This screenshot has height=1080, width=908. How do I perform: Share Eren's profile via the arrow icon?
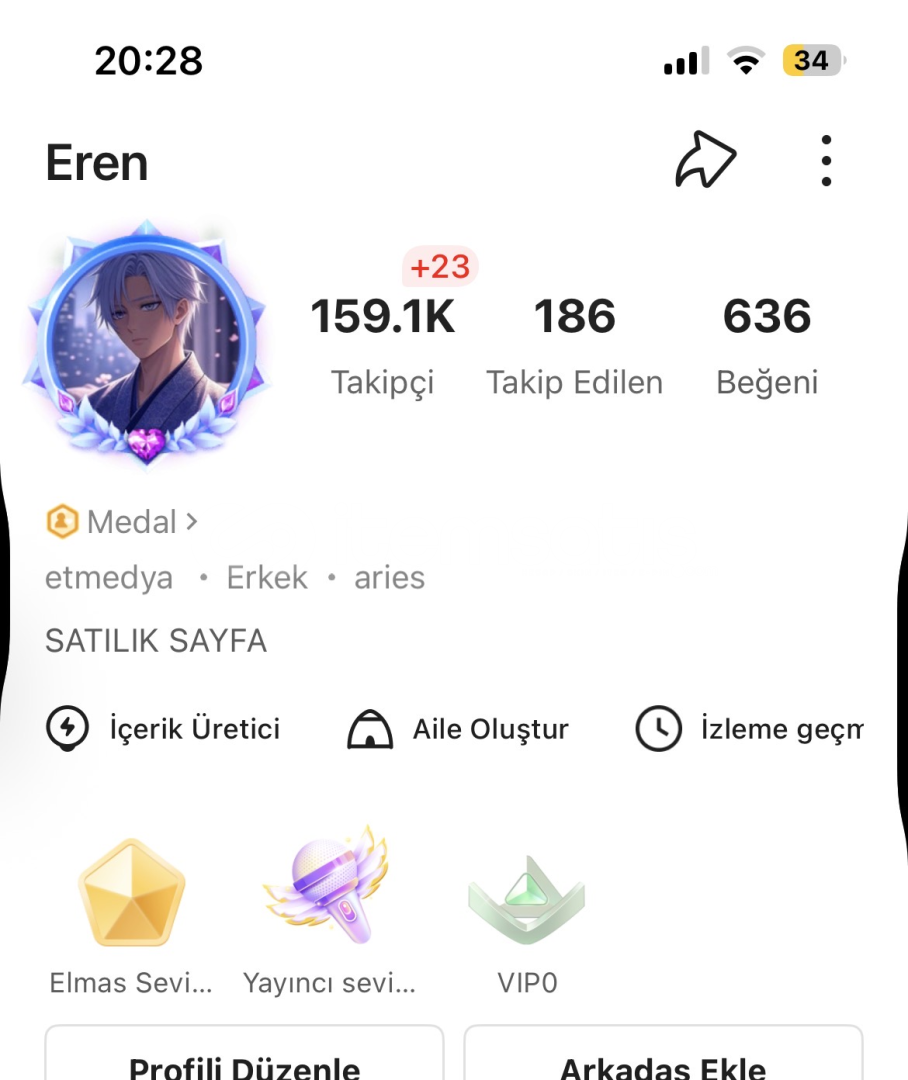[x=706, y=161]
